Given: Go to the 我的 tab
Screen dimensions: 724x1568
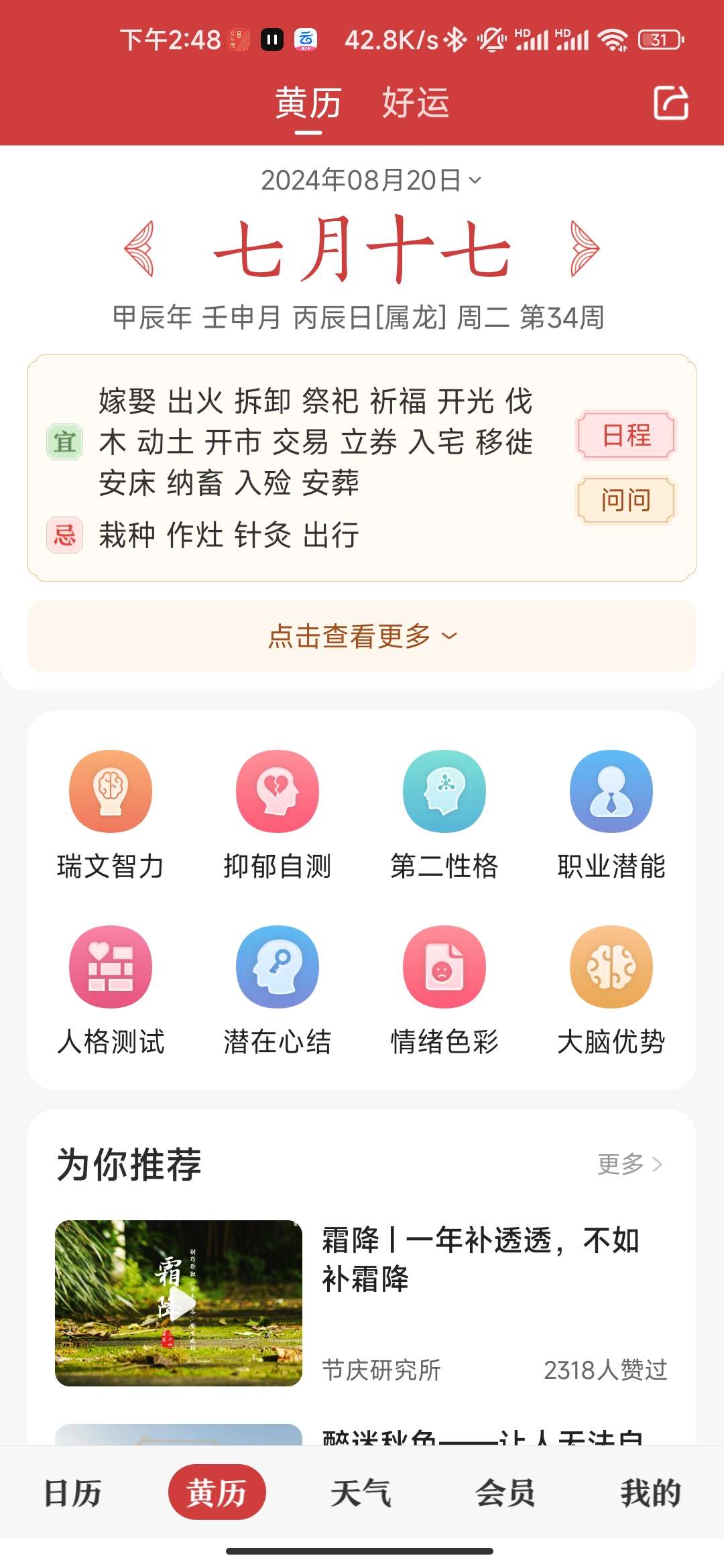Looking at the screenshot, I should point(650,1493).
